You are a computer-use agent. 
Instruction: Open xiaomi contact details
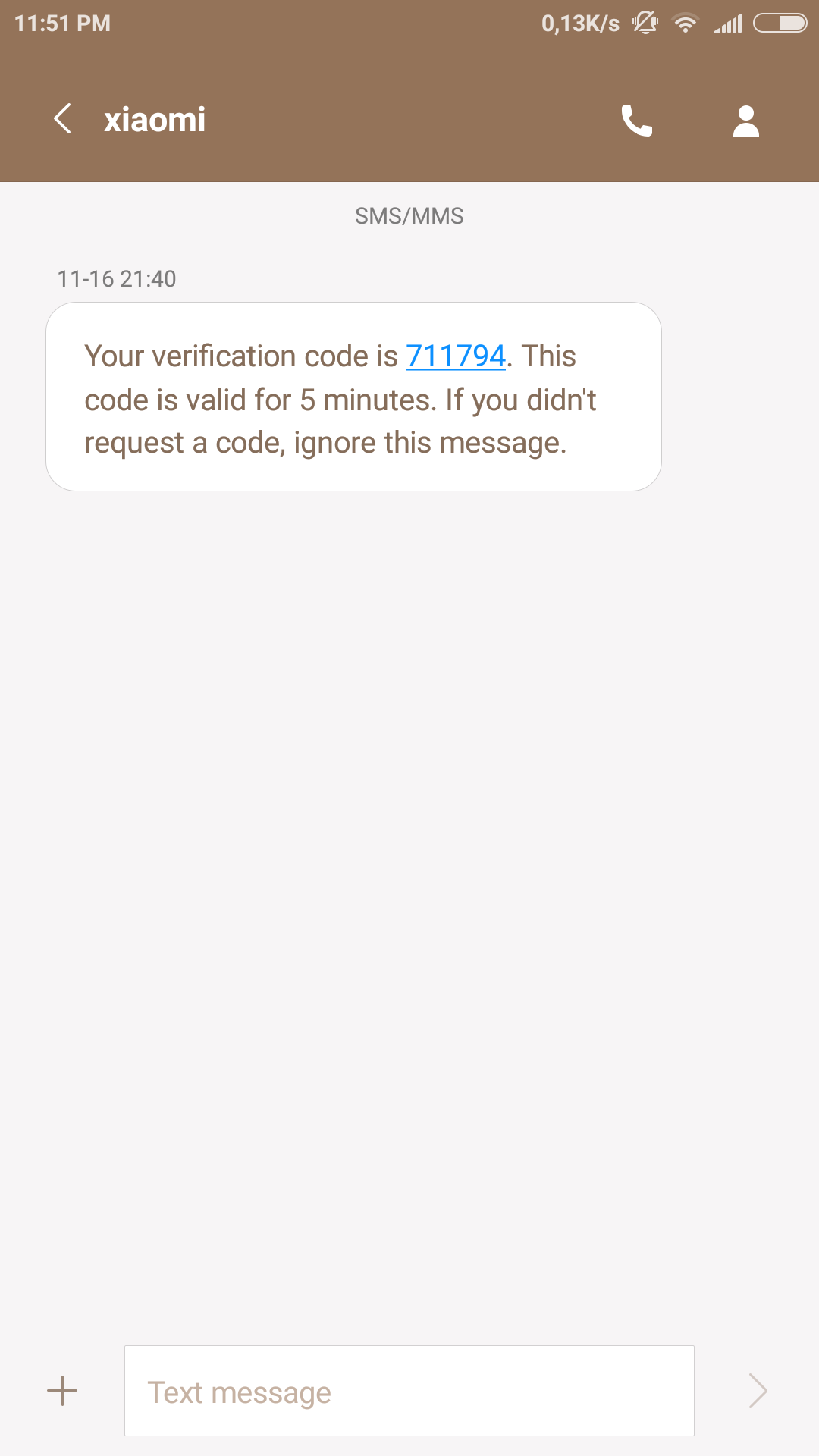745,121
